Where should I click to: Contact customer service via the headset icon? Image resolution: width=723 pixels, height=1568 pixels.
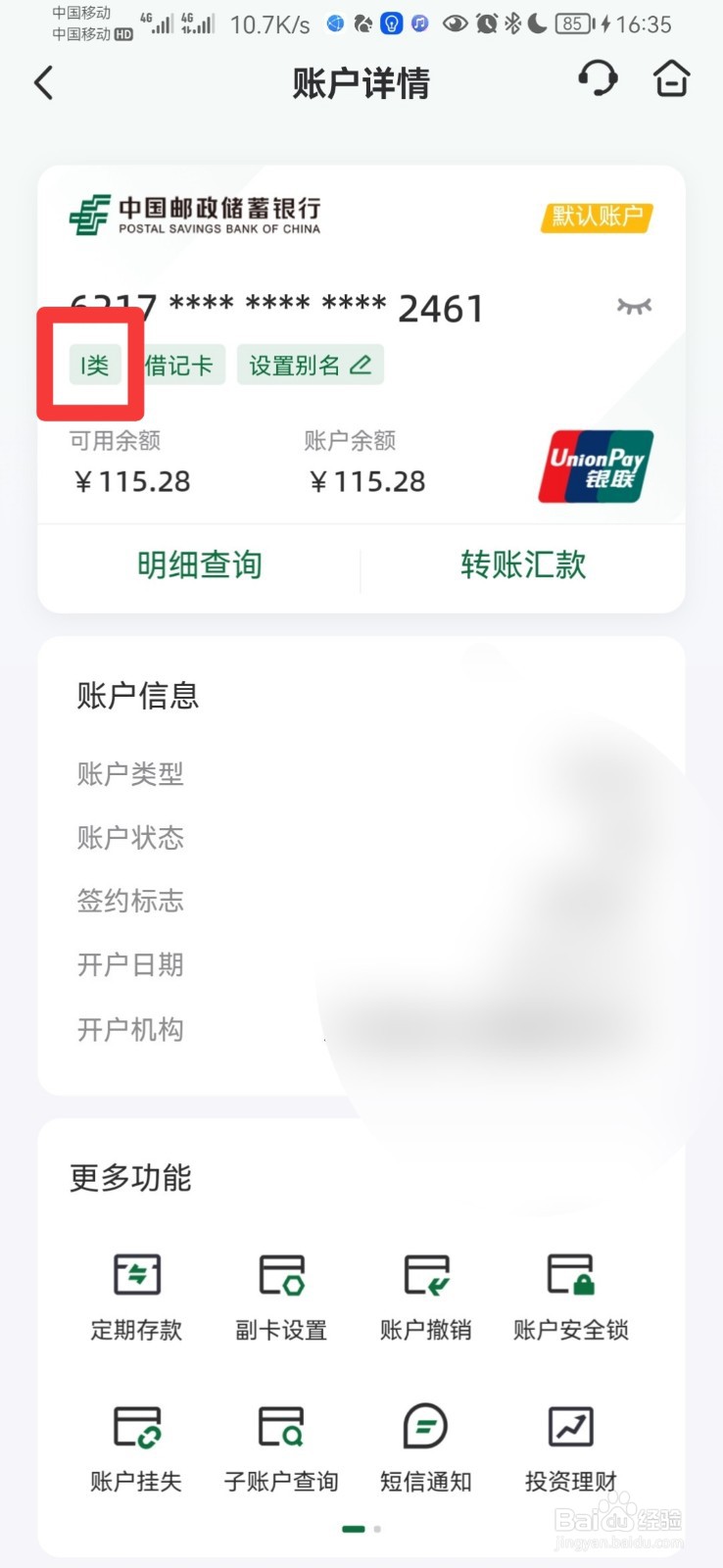pos(598,80)
